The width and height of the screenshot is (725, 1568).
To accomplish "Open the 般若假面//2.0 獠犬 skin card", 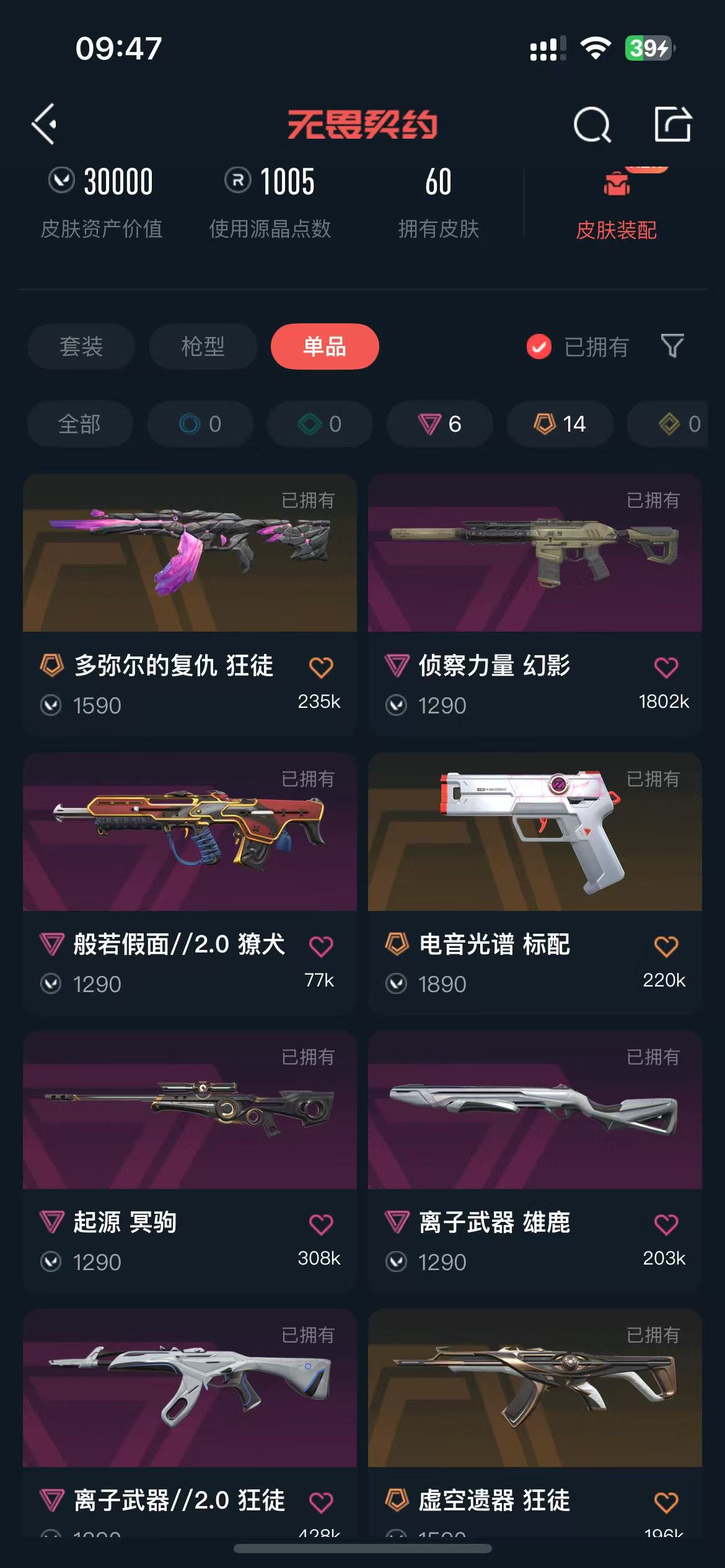I will tap(190, 883).
